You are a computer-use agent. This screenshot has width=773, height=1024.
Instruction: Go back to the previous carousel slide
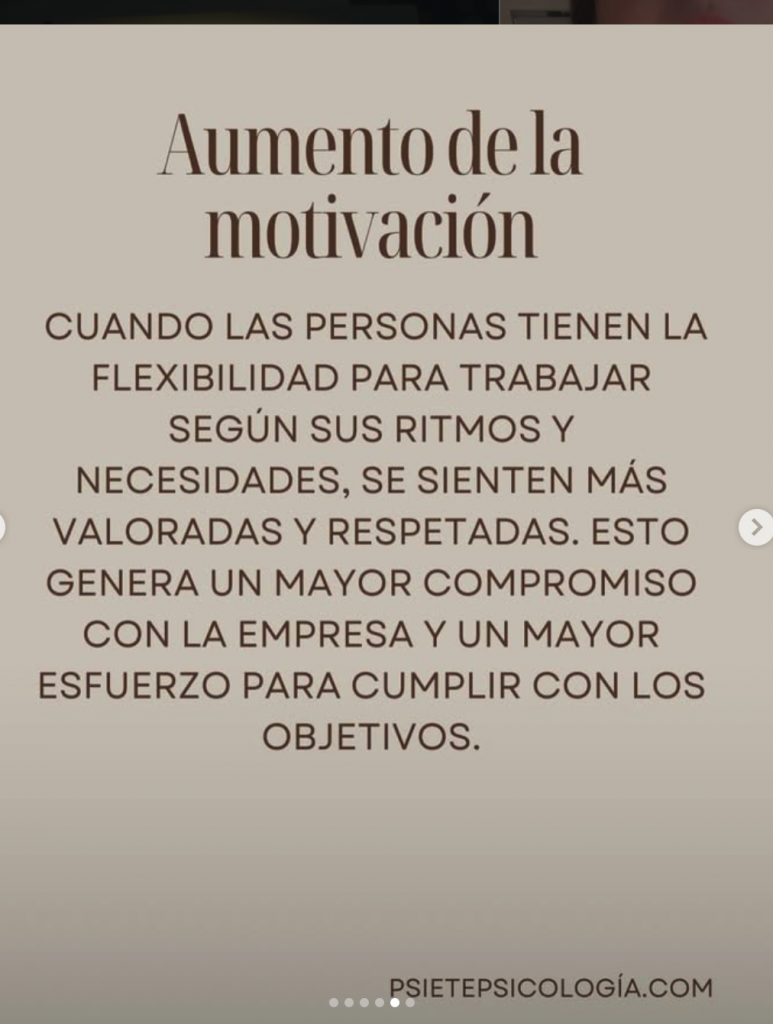(2, 526)
